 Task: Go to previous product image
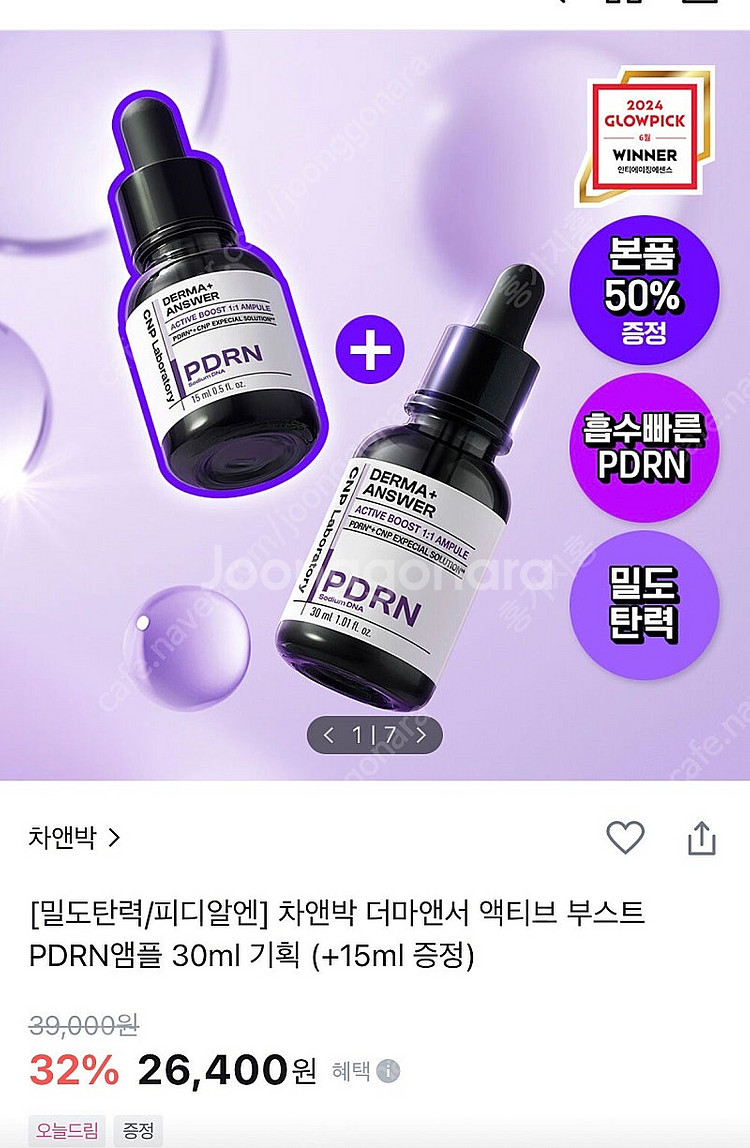(329, 736)
